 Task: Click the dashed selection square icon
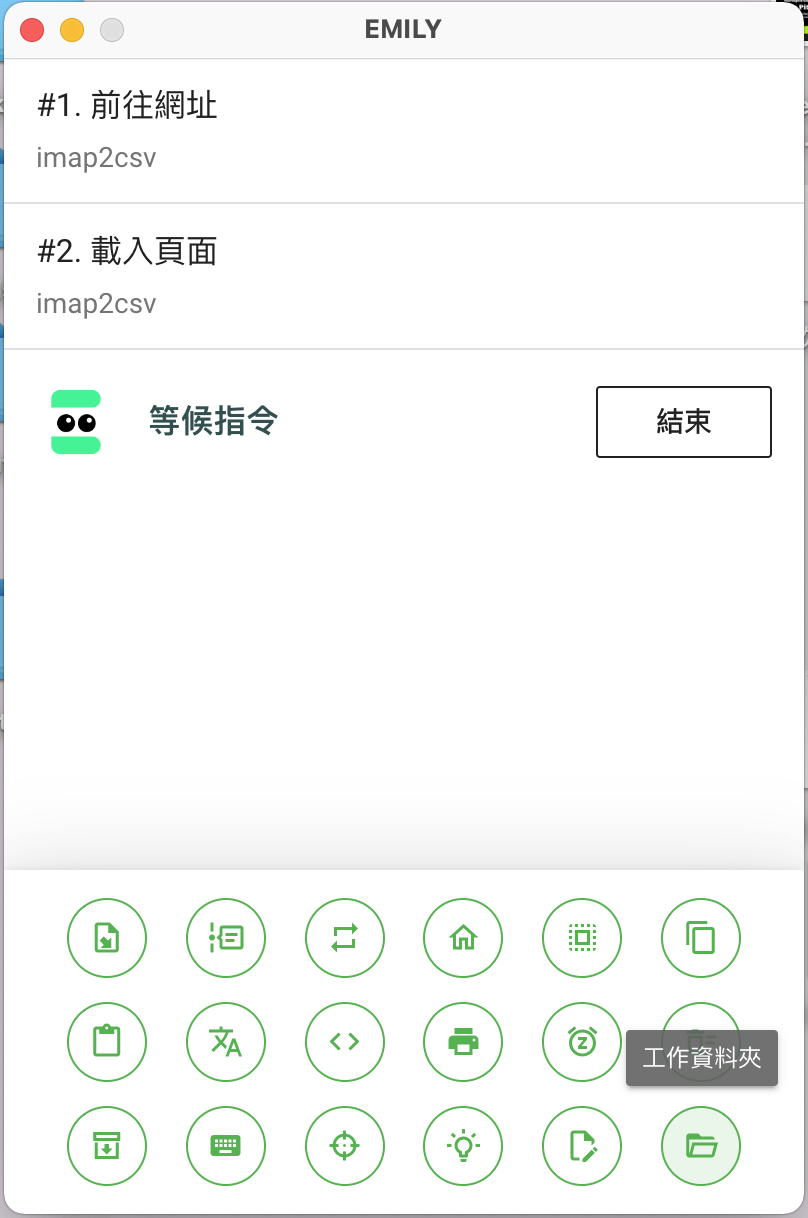[x=582, y=938]
